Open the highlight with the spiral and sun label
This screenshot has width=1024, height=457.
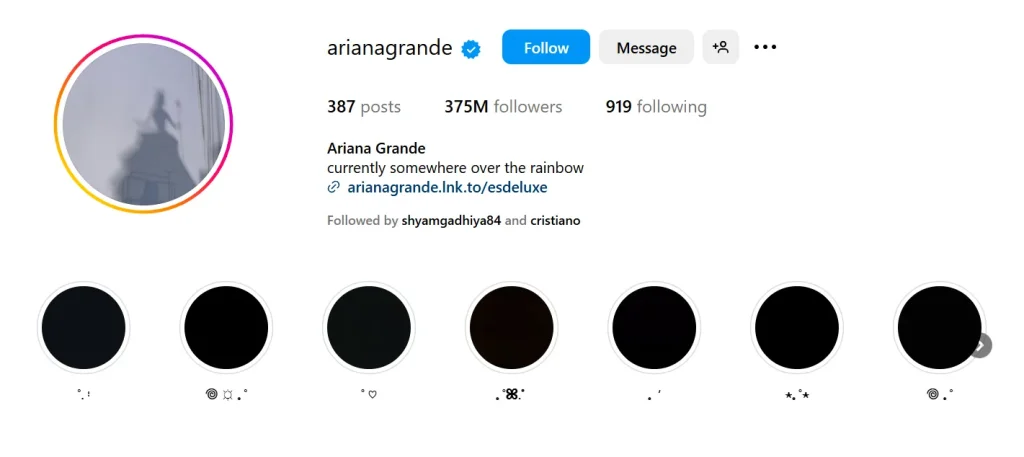point(226,327)
